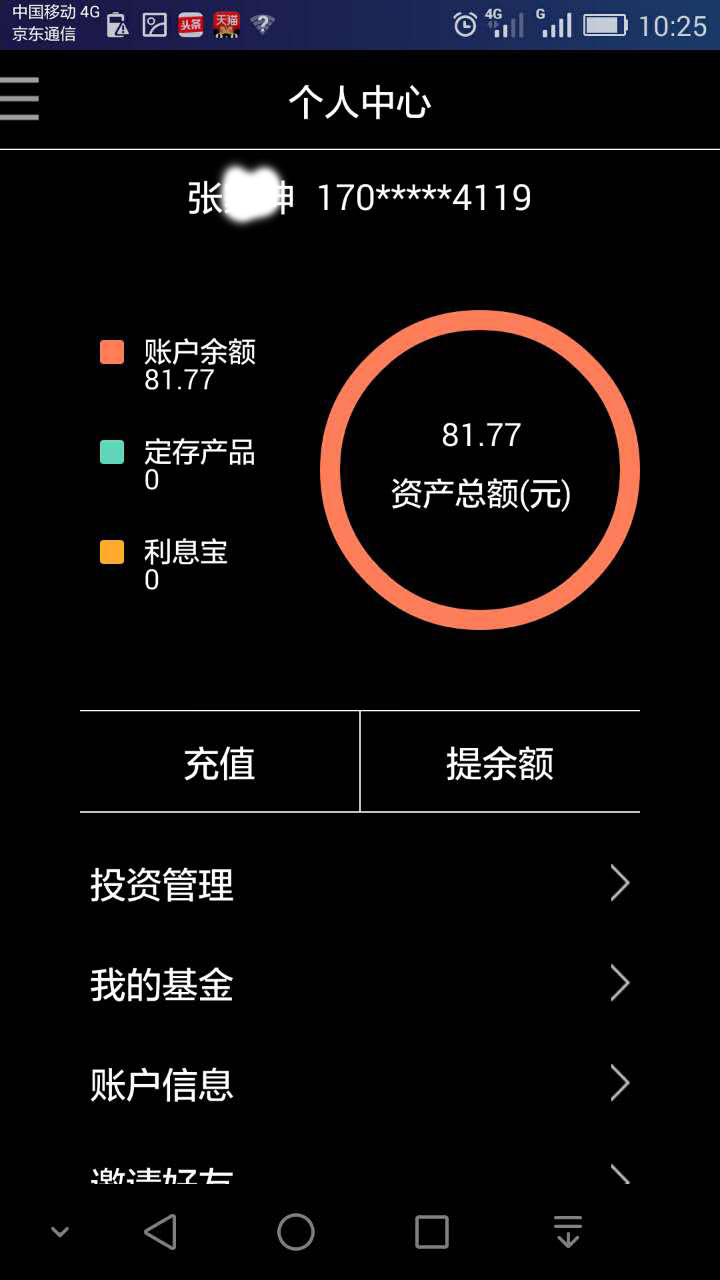Go back using the system back button
Image resolution: width=720 pixels, height=1280 pixels.
pyautogui.click(x=161, y=1232)
